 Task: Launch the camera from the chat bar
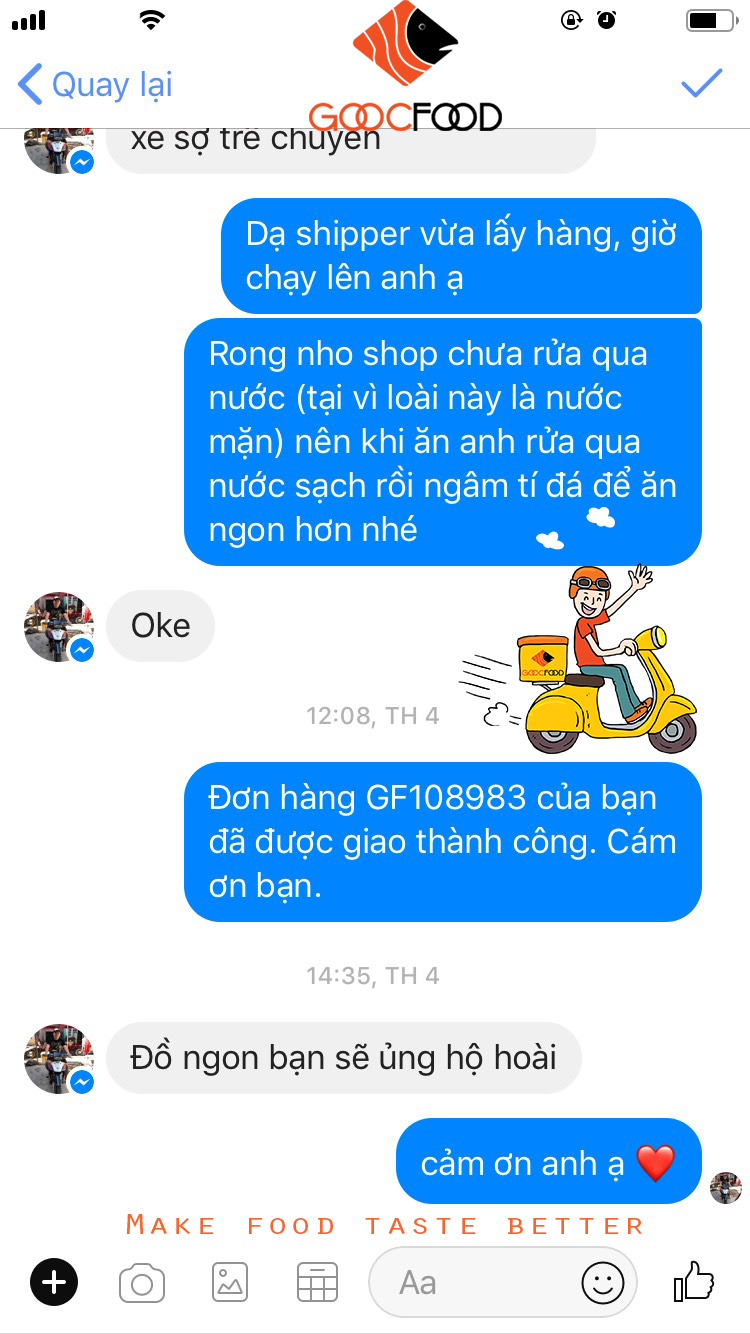coord(142,1282)
